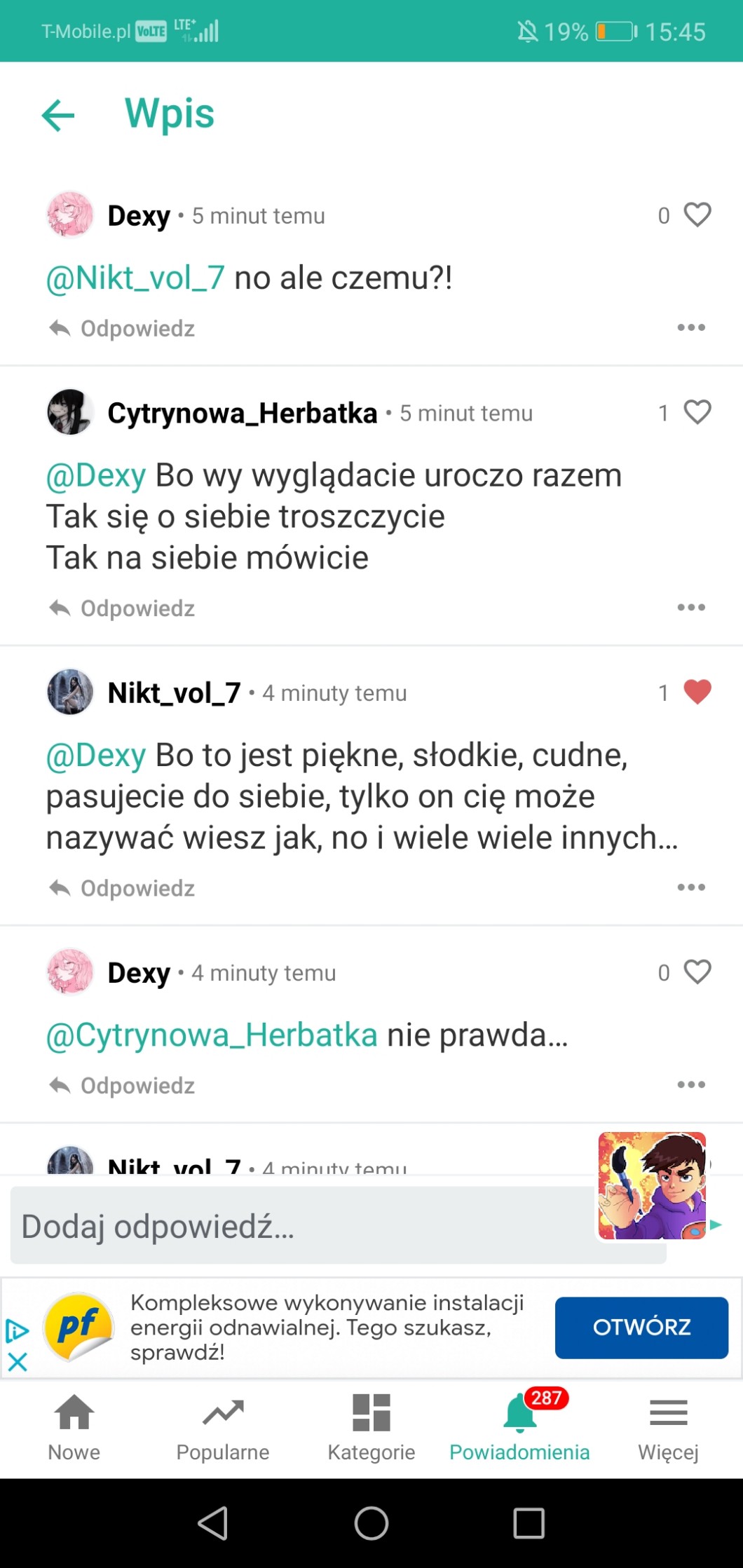Open more options on Dexy's "nie prawda..." comment
The width and height of the screenshot is (743, 1568).
pyautogui.click(x=691, y=1084)
